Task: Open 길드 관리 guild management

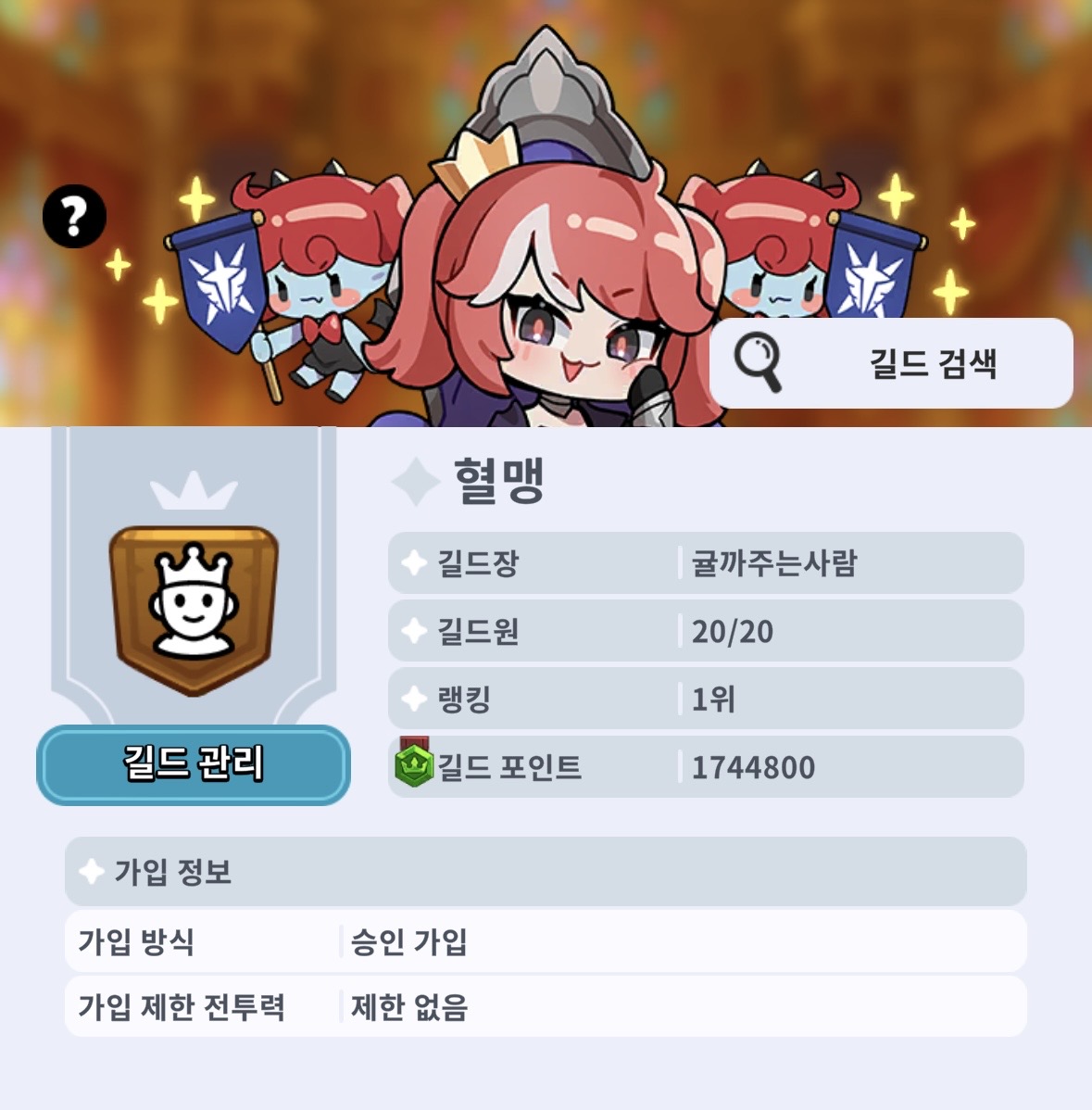Action: coord(194,764)
